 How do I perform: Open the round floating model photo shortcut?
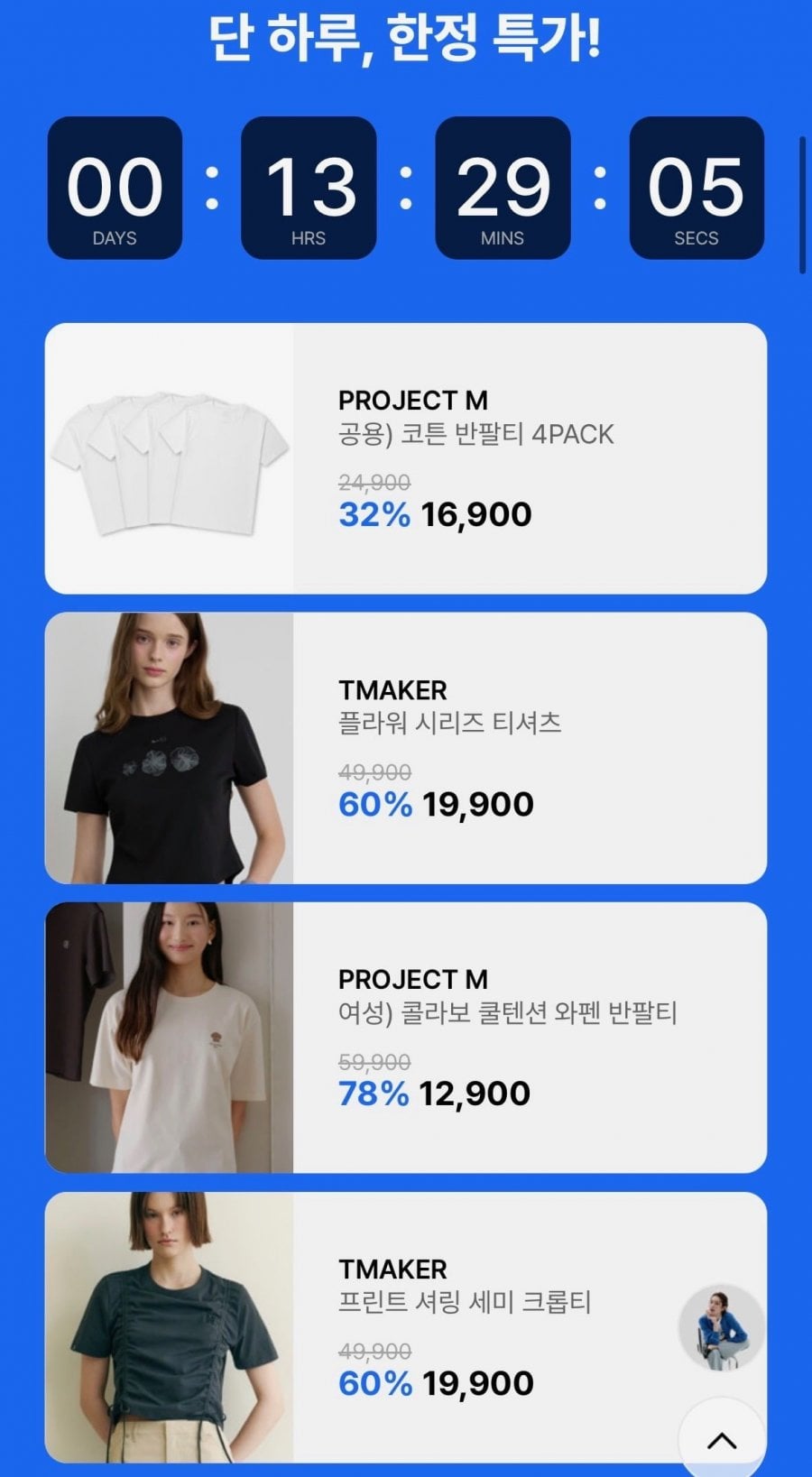point(721,1328)
